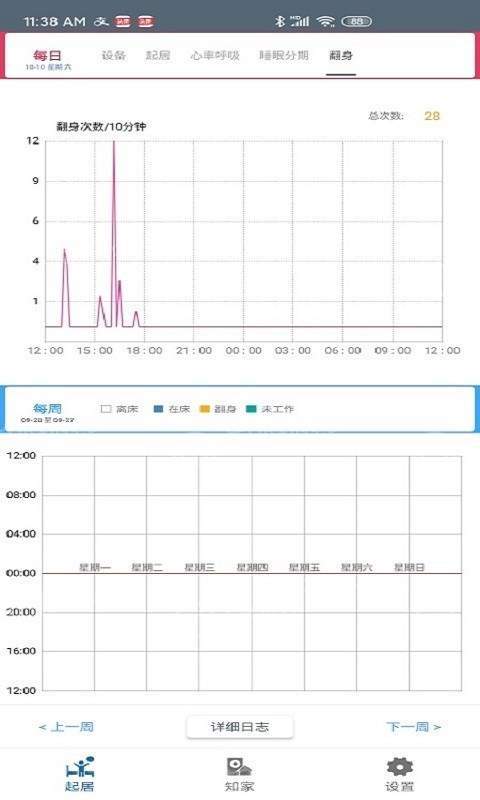Select the 心率呼吸 tab
The width and height of the screenshot is (480, 800).
coord(215,55)
